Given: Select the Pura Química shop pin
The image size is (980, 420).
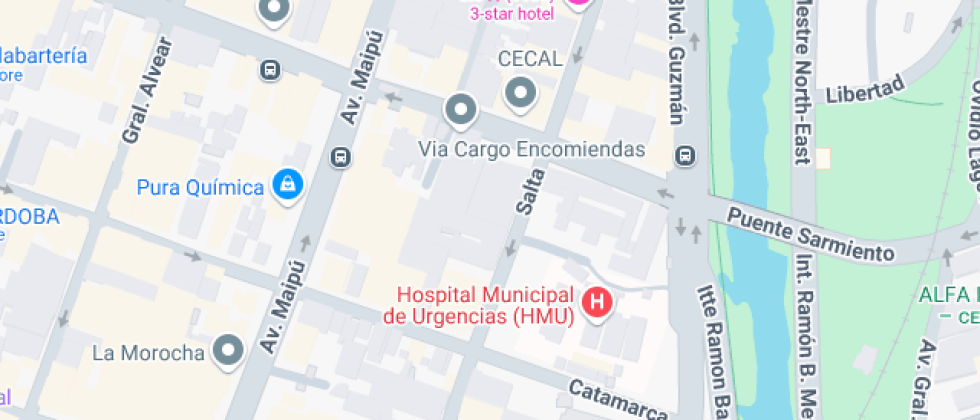Looking at the screenshot, I should [x=288, y=185].
